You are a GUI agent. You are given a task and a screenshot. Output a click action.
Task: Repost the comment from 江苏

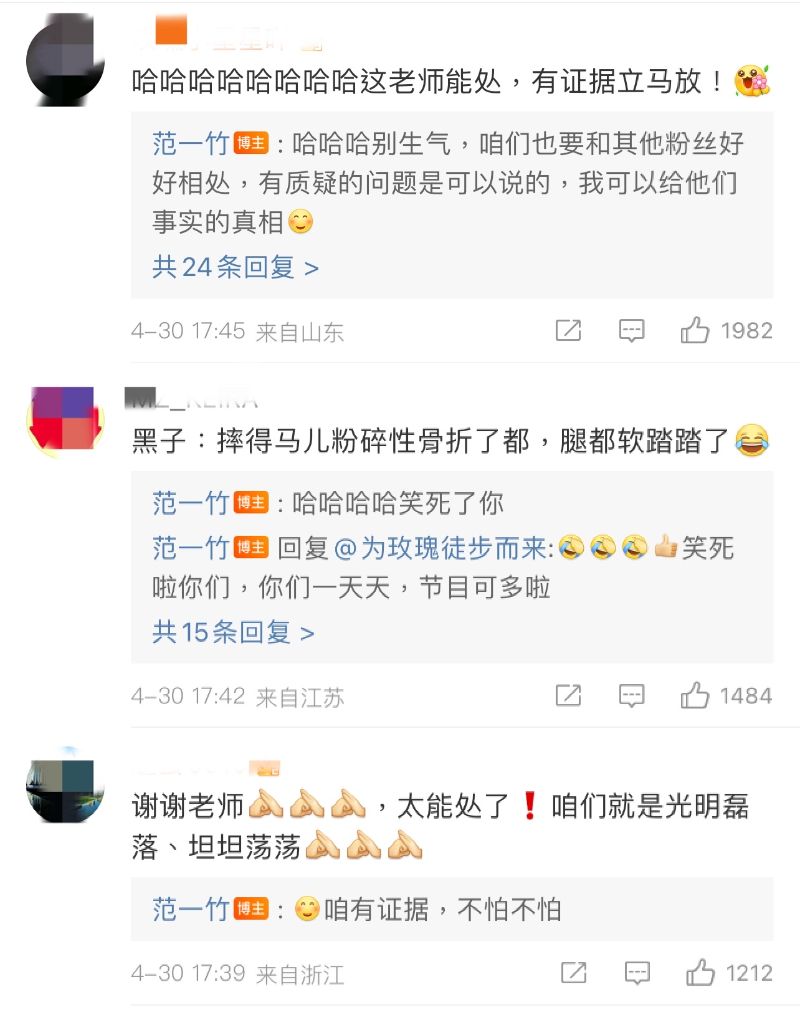pyautogui.click(x=568, y=696)
